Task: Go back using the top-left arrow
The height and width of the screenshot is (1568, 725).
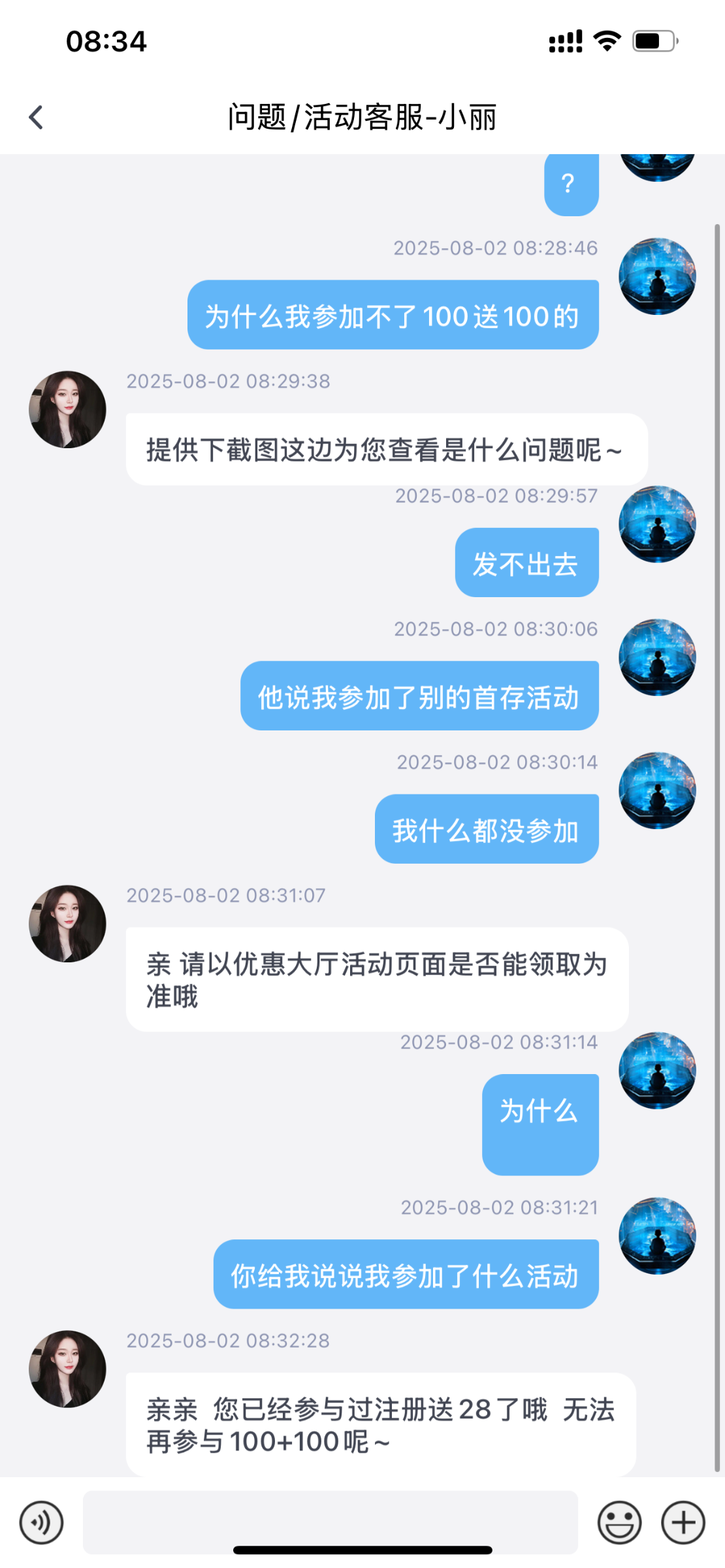Action: coord(36,118)
